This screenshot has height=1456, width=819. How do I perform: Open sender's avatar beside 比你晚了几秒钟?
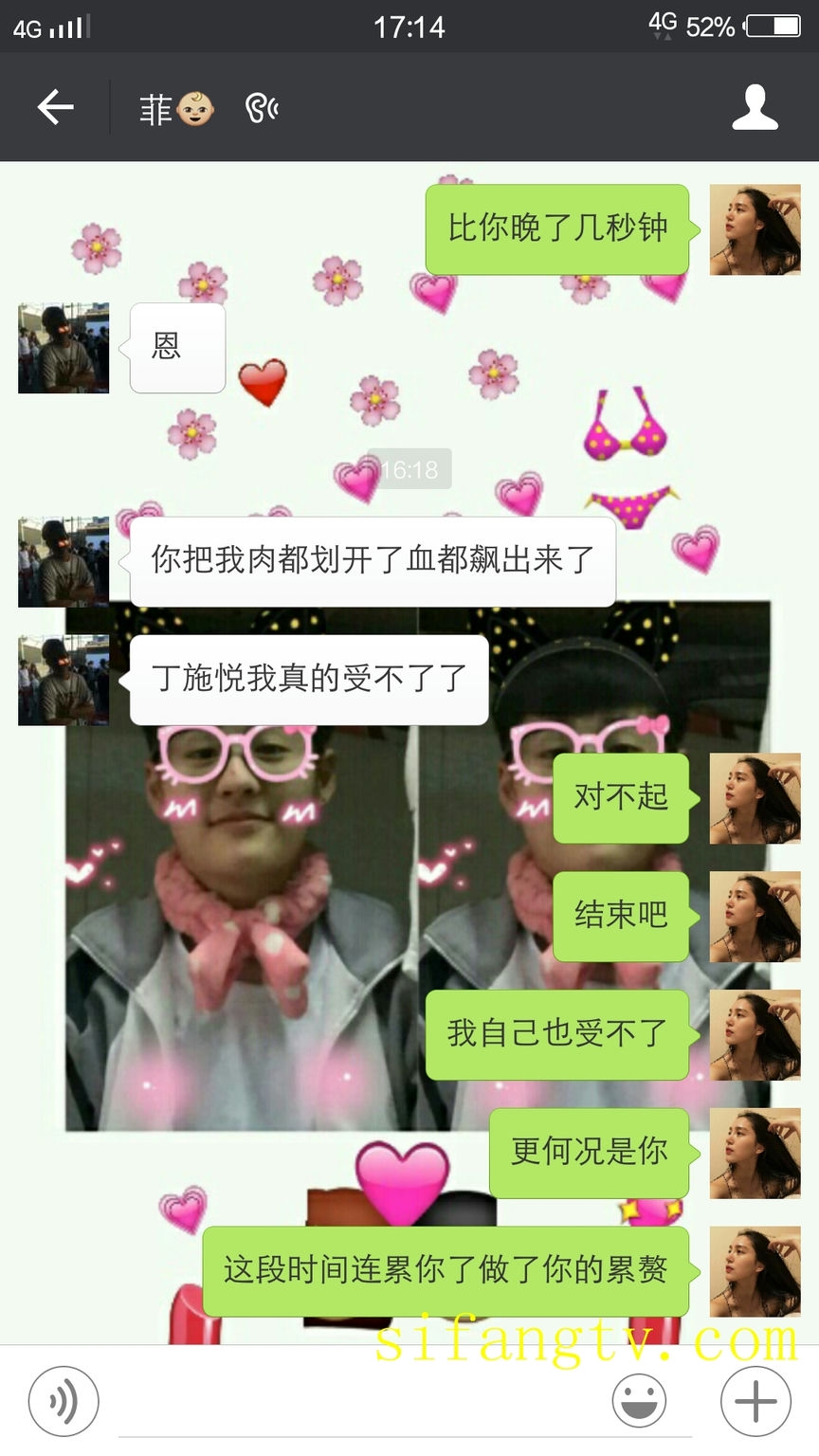coord(755,229)
